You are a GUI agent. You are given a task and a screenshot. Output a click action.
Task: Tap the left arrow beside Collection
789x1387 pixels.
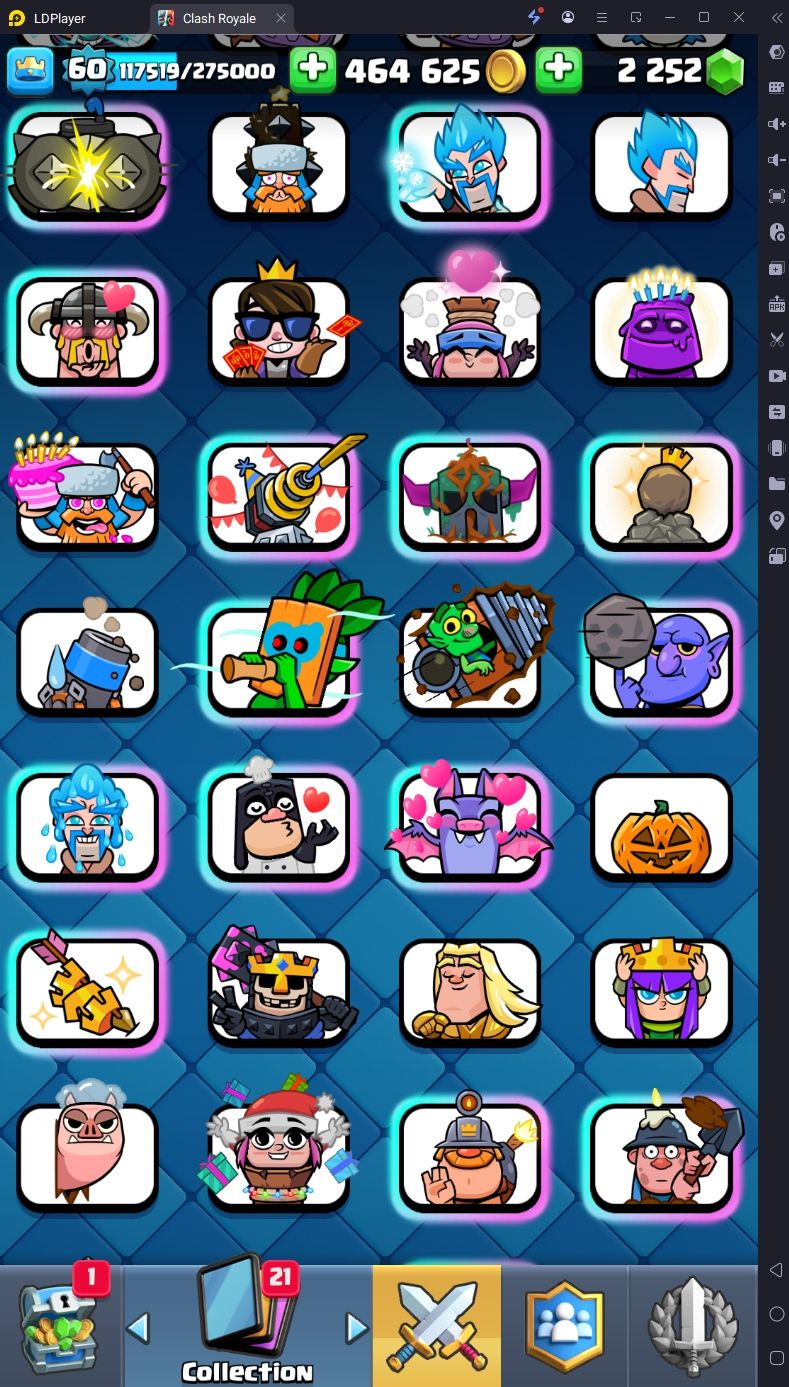tap(138, 1328)
